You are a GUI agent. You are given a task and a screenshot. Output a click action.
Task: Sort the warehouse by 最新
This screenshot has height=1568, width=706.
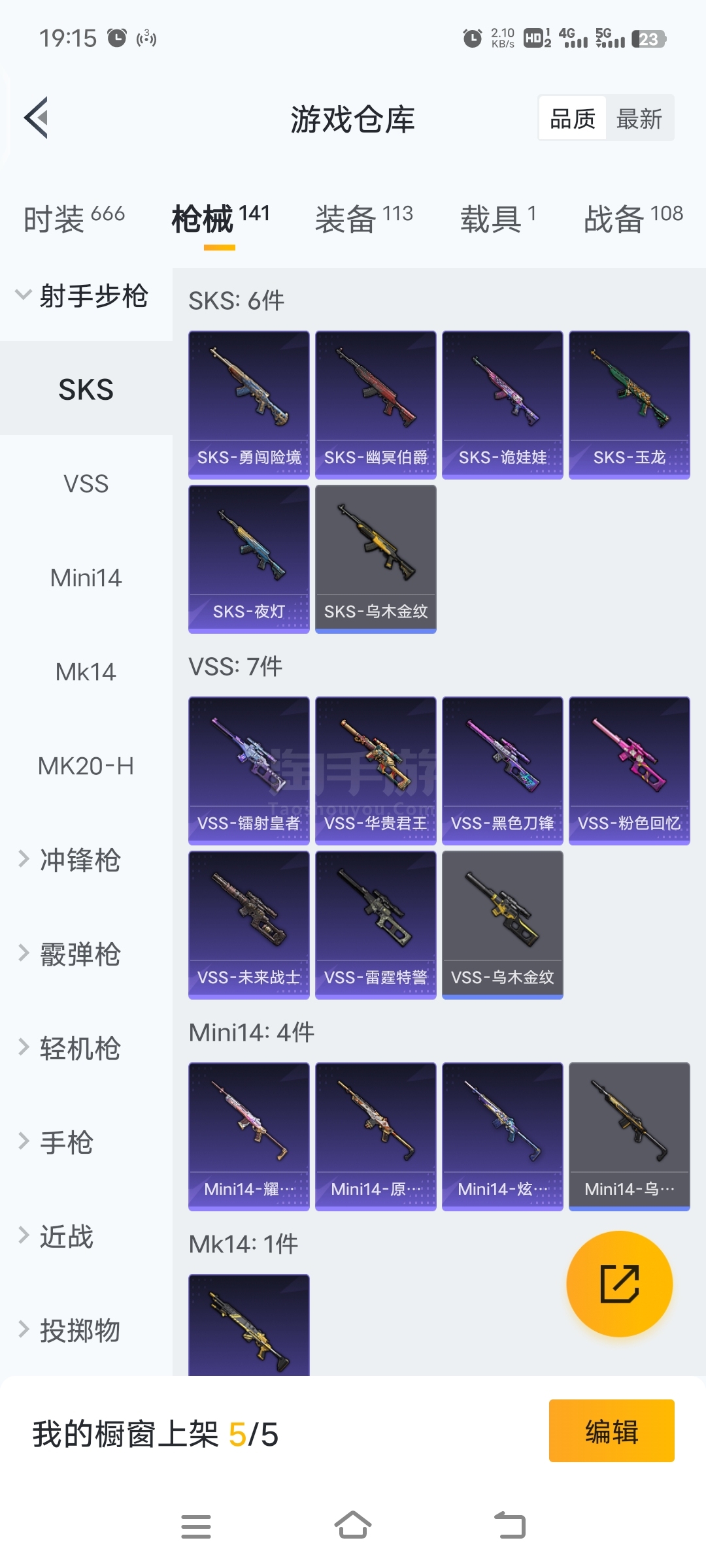(639, 119)
